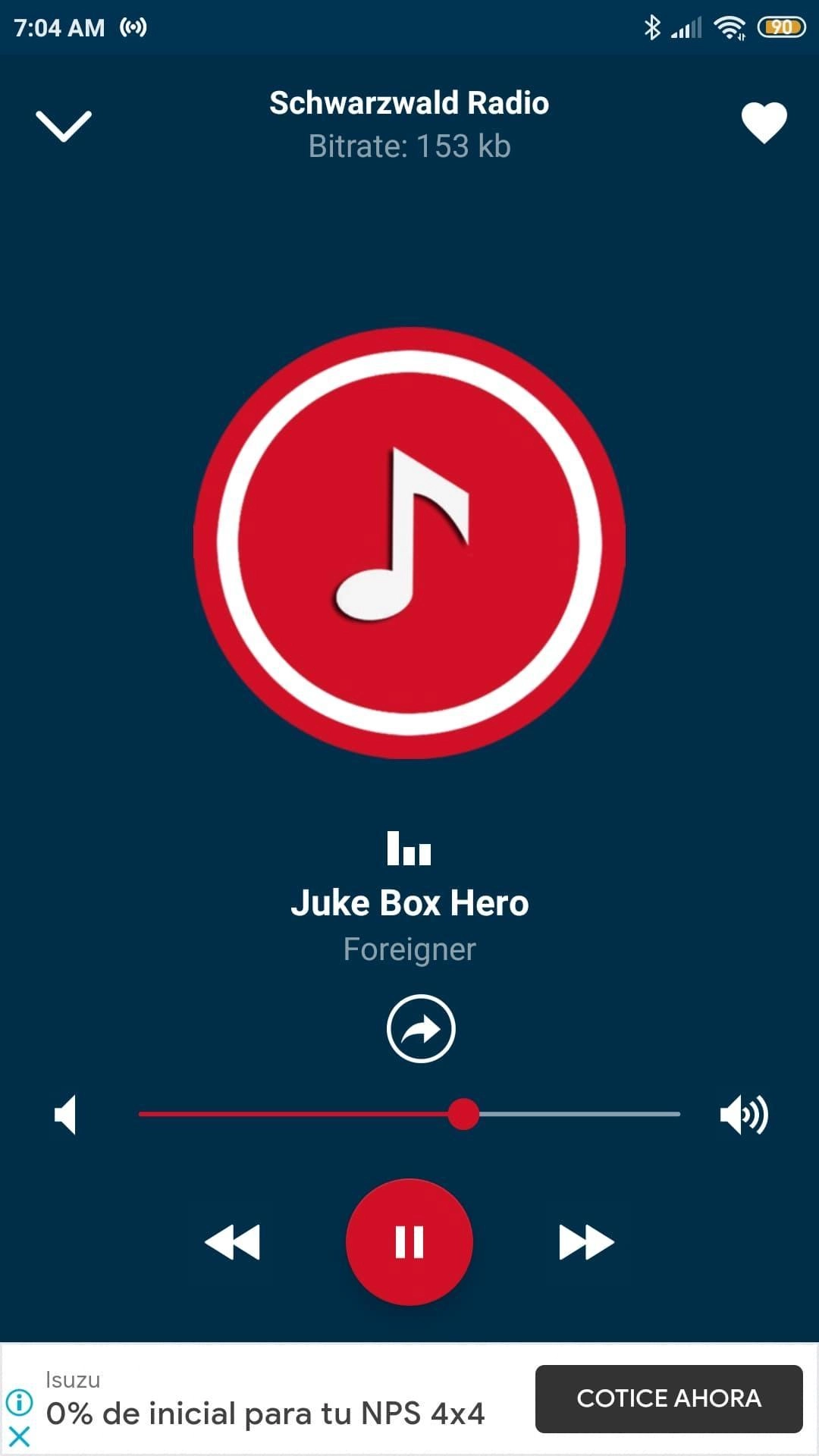819x1456 pixels.
Task: Tap the COTICE AHORA ad button
Action: click(669, 1398)
